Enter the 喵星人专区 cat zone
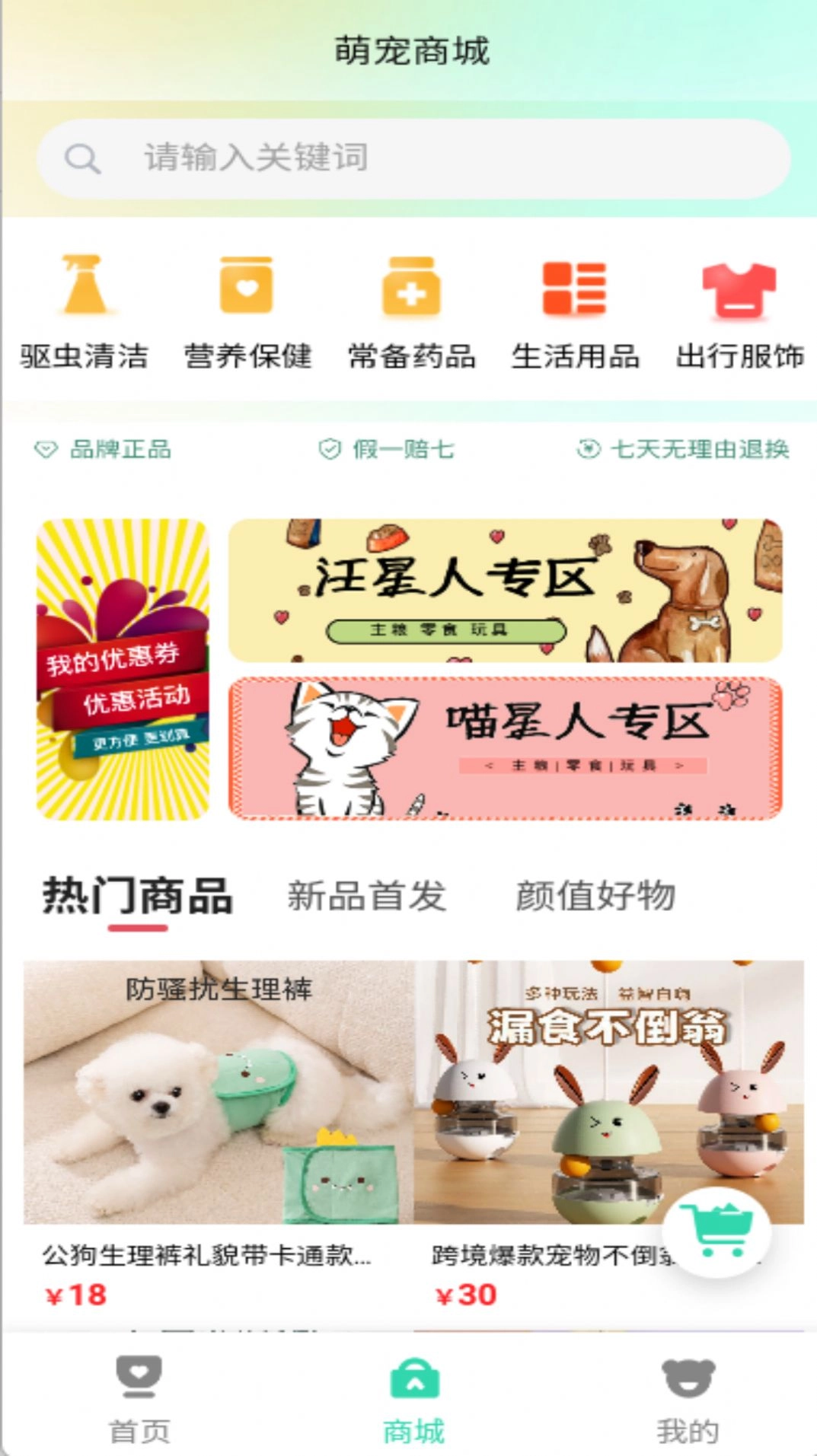The width and height of the screenshot is (817, 1456). 505,748
